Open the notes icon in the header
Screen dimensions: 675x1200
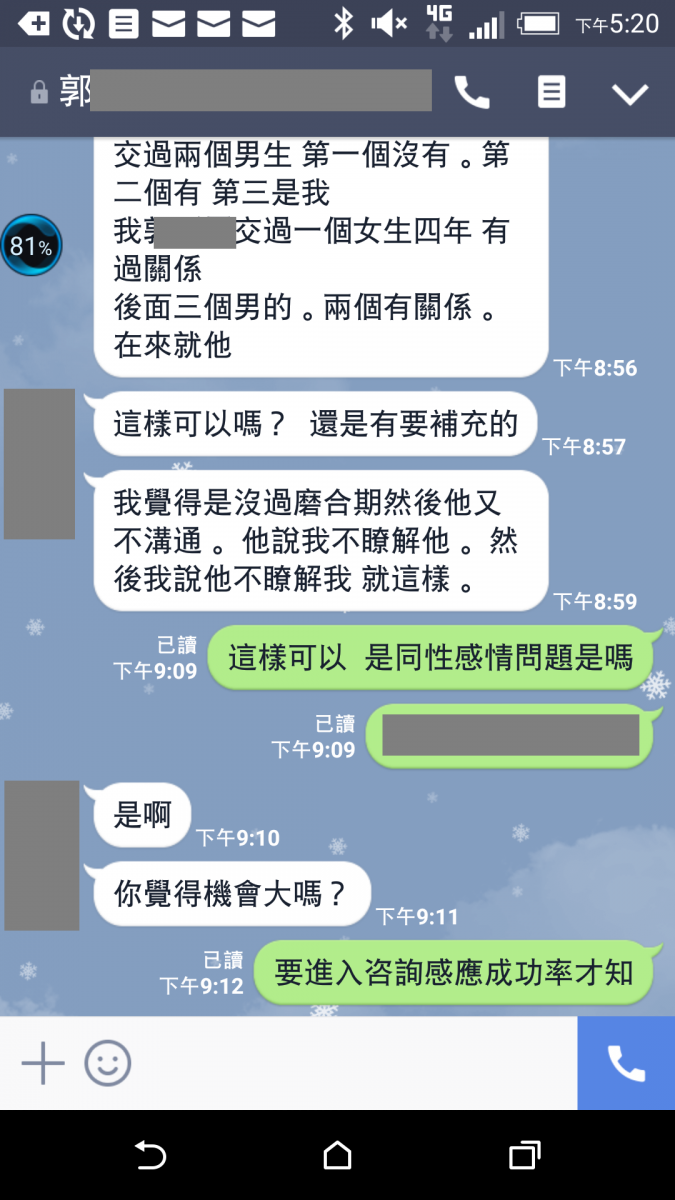551,93
